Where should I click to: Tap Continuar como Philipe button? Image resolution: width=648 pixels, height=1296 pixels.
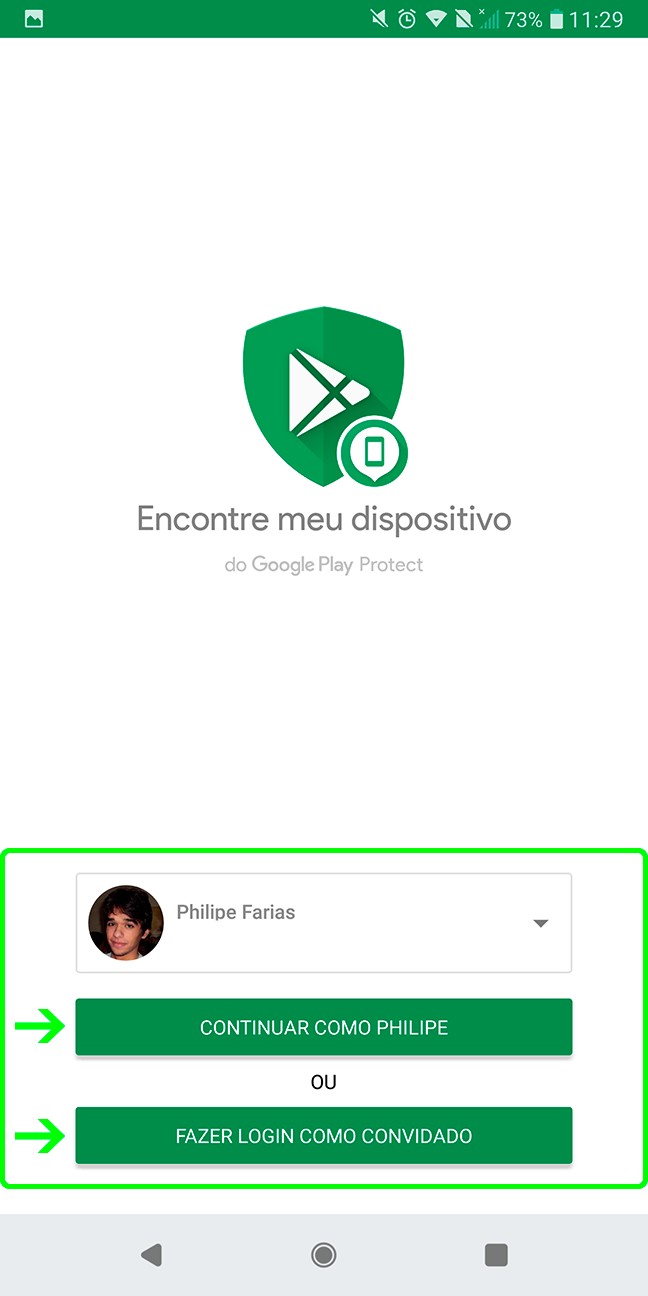324,1027
